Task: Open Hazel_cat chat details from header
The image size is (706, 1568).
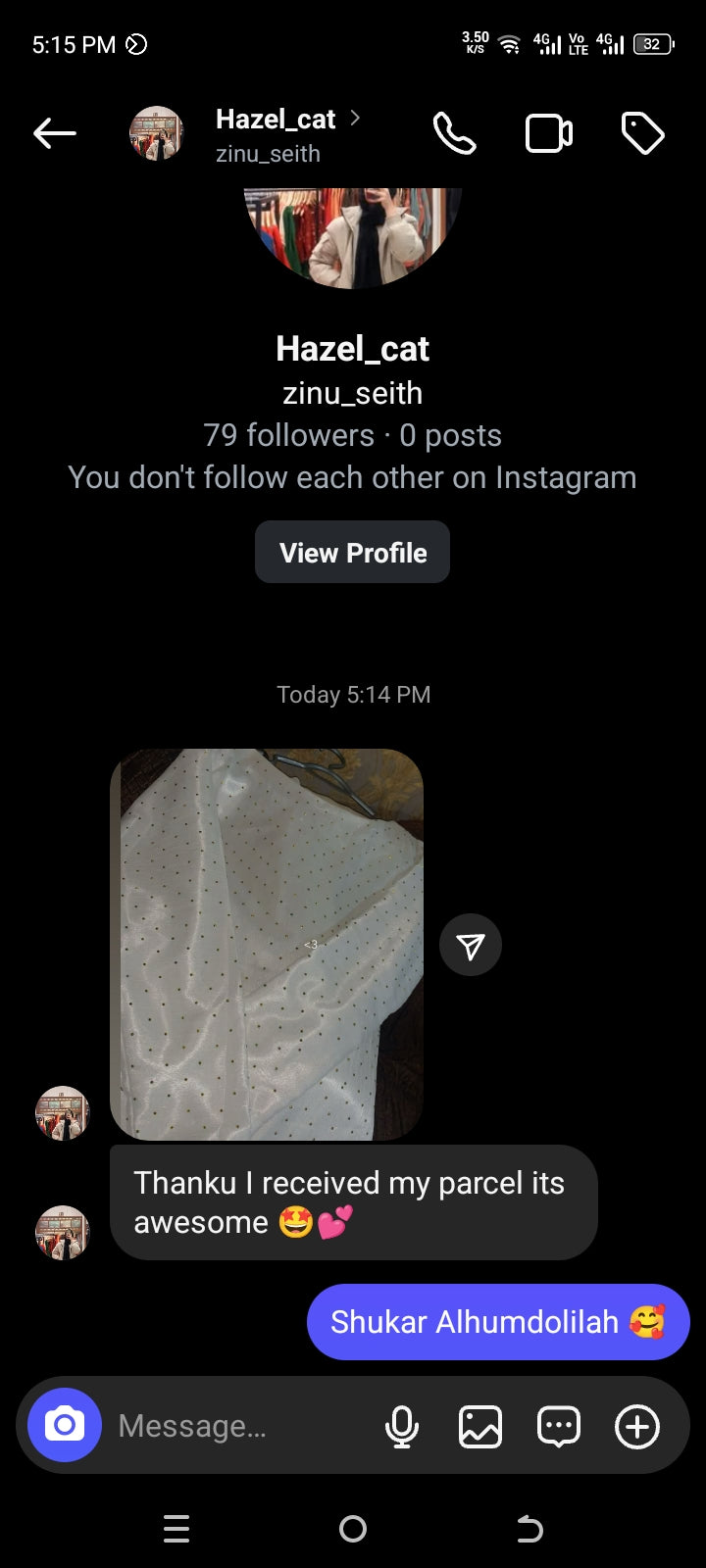Action: pos(277,133)
